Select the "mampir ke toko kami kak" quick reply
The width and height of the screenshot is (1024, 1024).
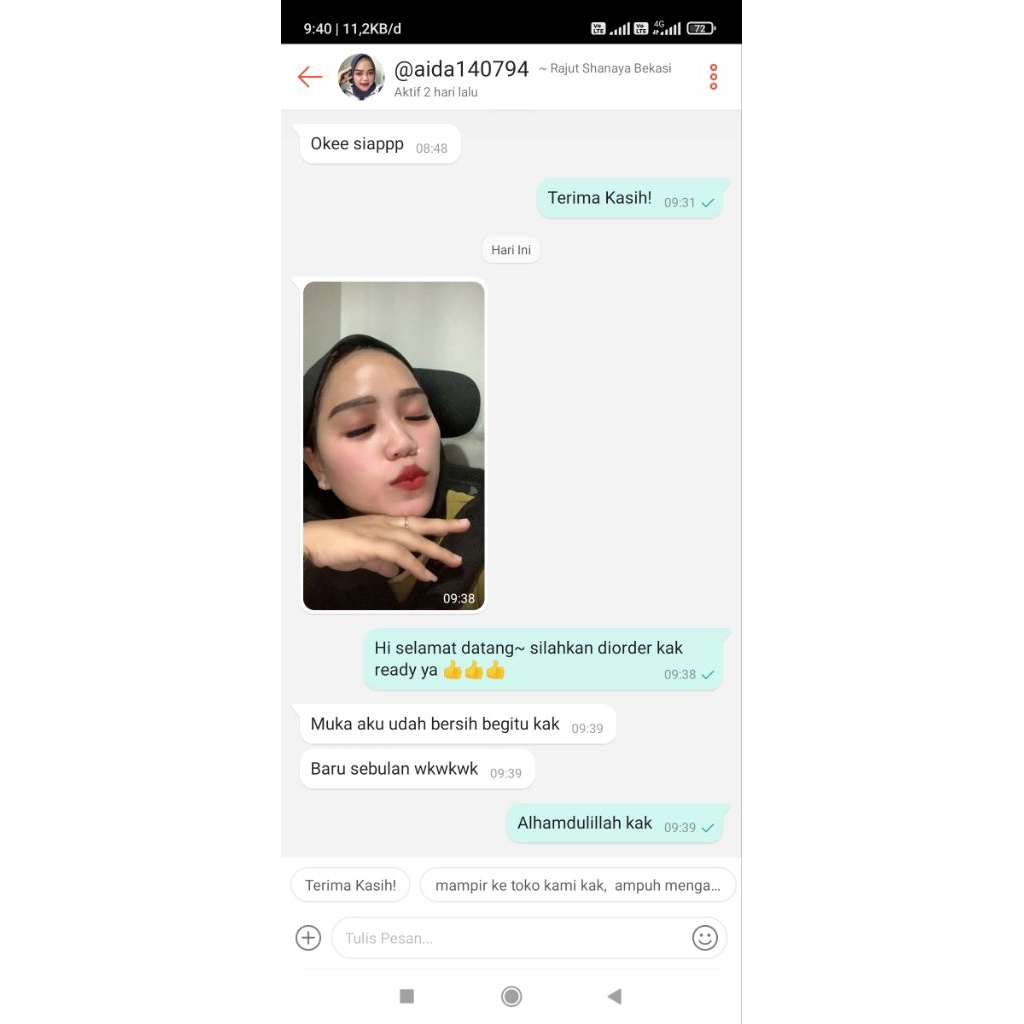(x=577, y=885)
